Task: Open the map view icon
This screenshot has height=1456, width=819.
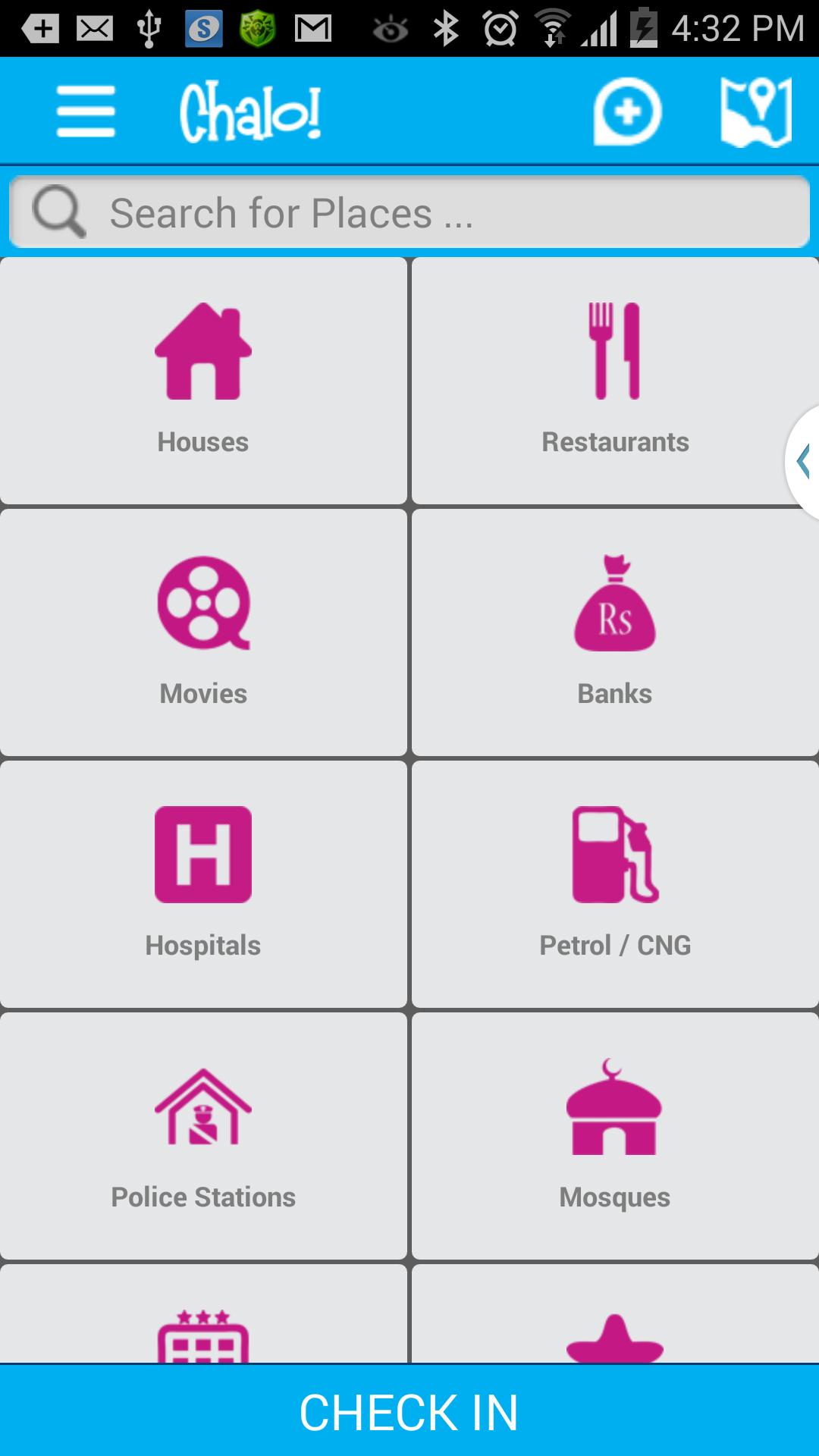Action: point(755,111)
